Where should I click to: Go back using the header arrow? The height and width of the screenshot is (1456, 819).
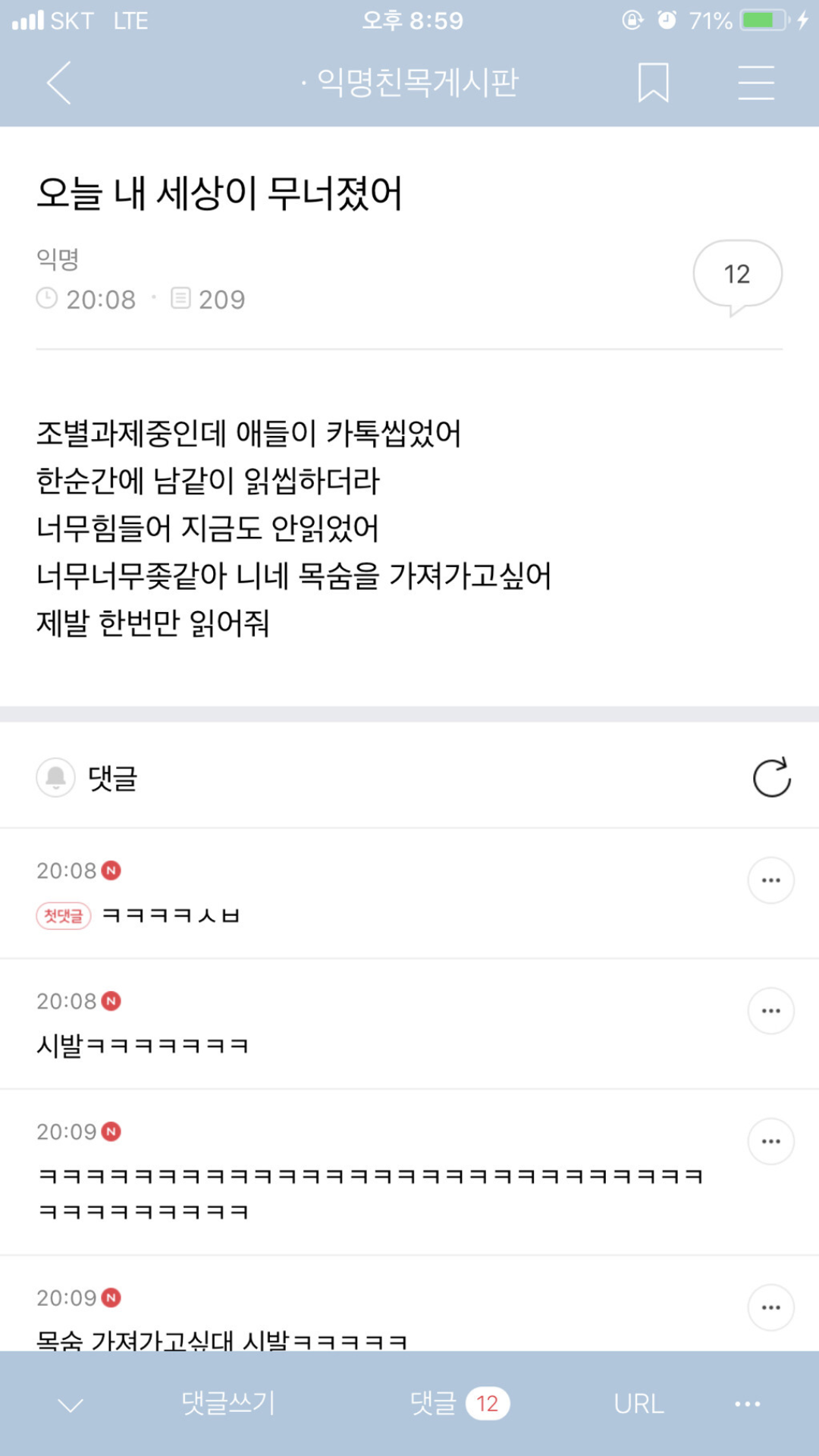click(59, 83)
